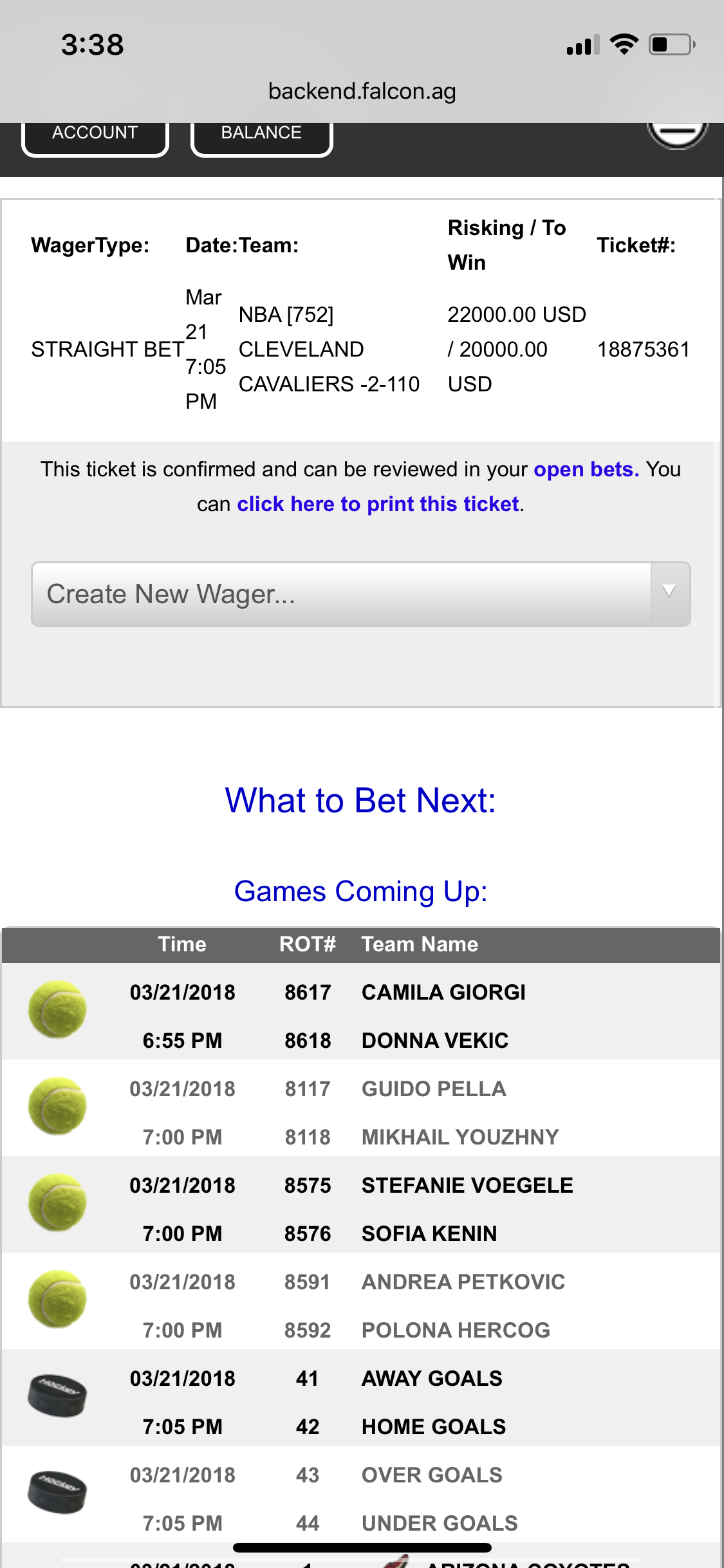Tap the backend.falcon.ag address bar
724x1568 pixels.
[362, 91]
